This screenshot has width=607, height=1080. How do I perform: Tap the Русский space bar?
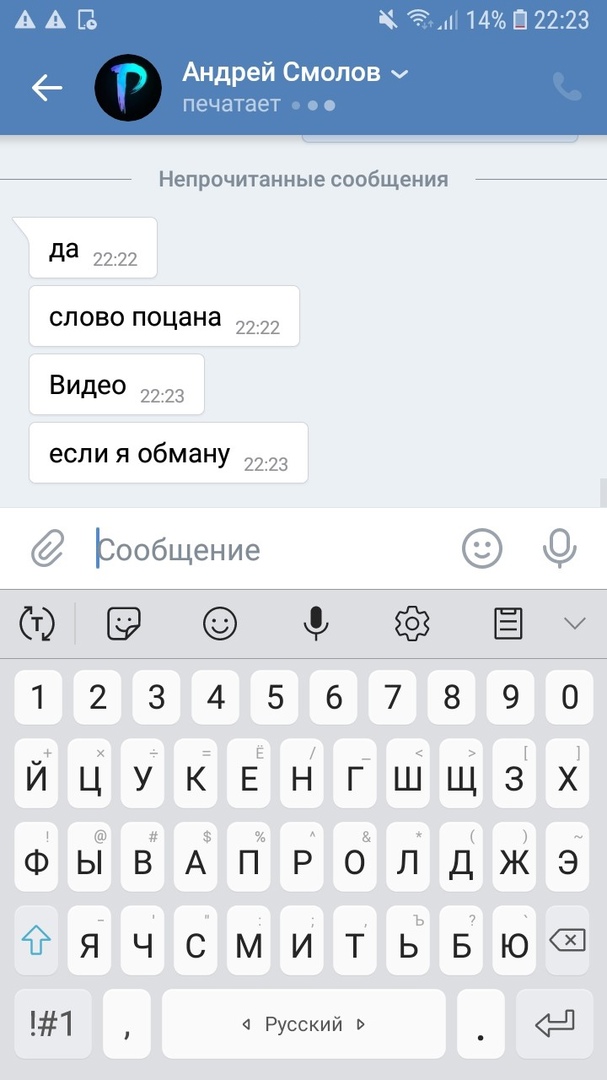[304, 1024]
